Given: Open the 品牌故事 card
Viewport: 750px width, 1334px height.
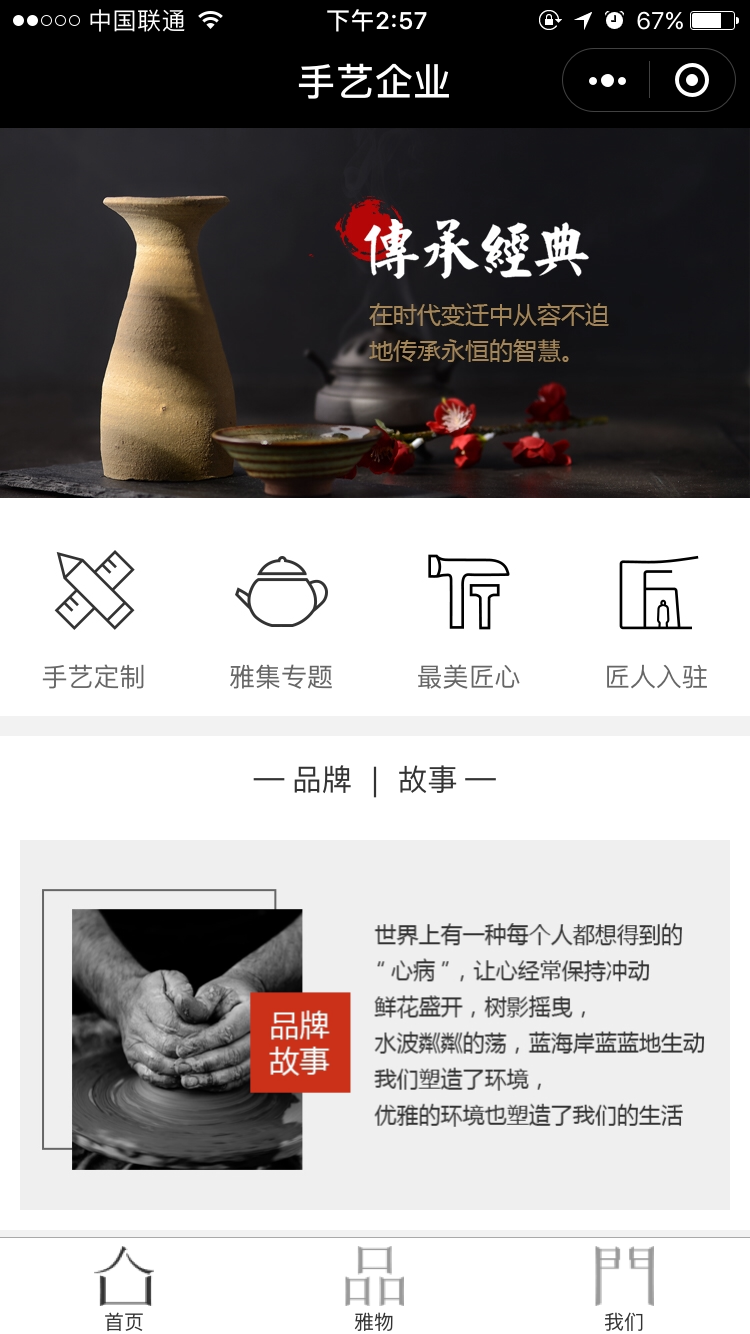Looking at the screenshot, I should coord(375,1025).
